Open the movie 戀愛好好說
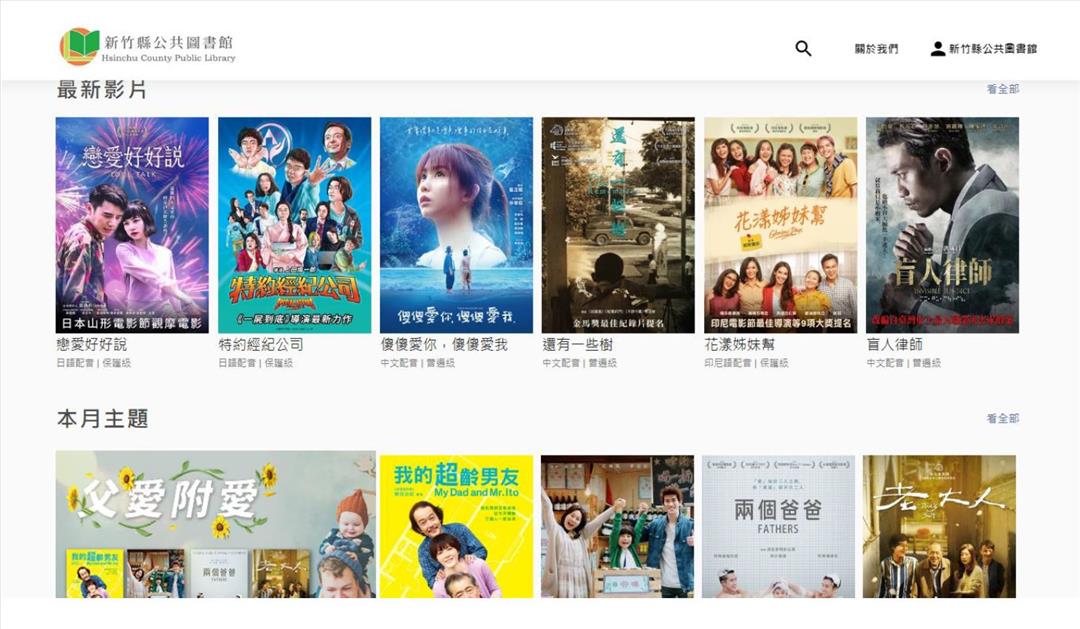The height and width of the screenshot is (629, 1080). 132,225
